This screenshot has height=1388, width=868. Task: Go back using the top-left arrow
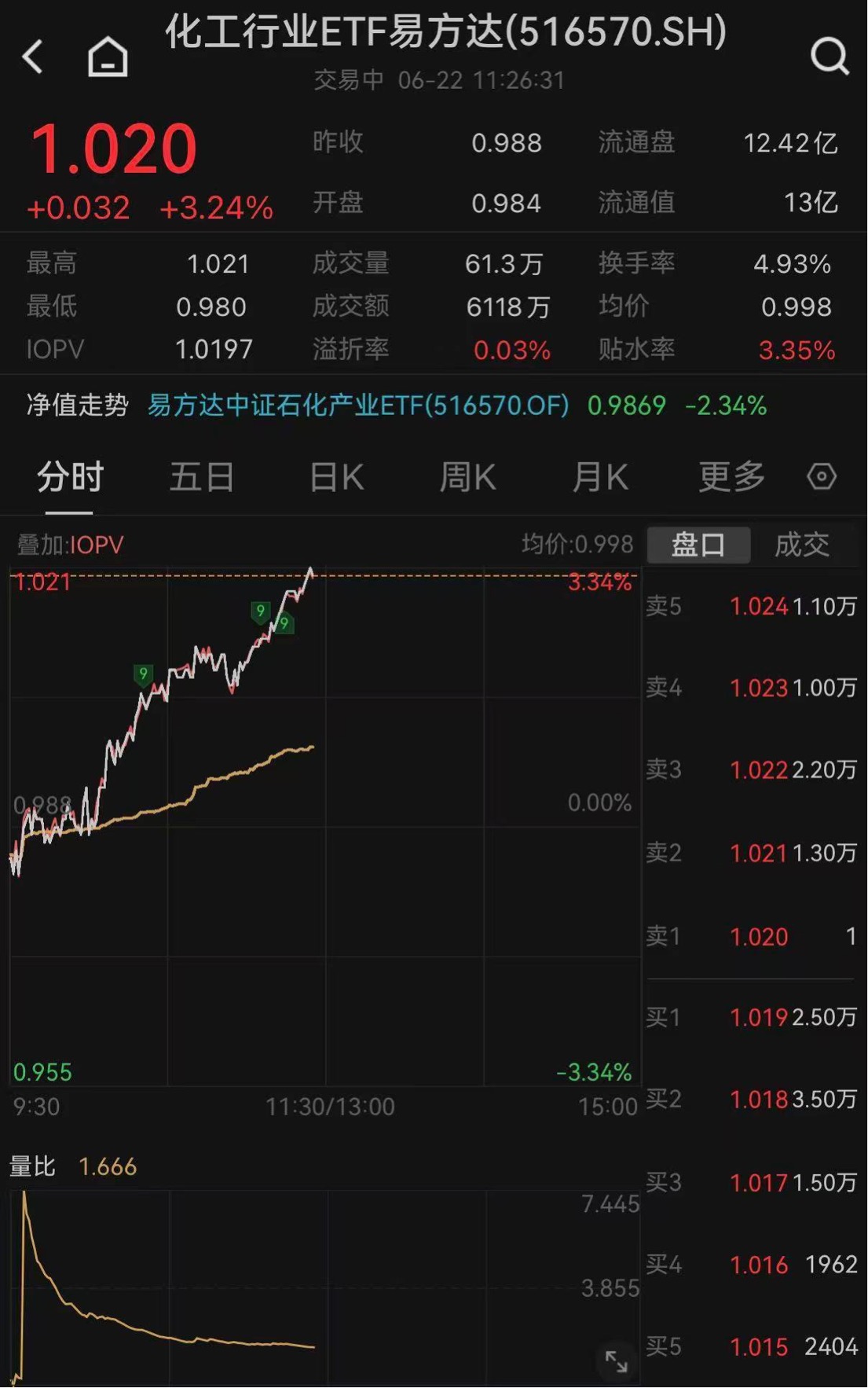(x=33, y=57)
